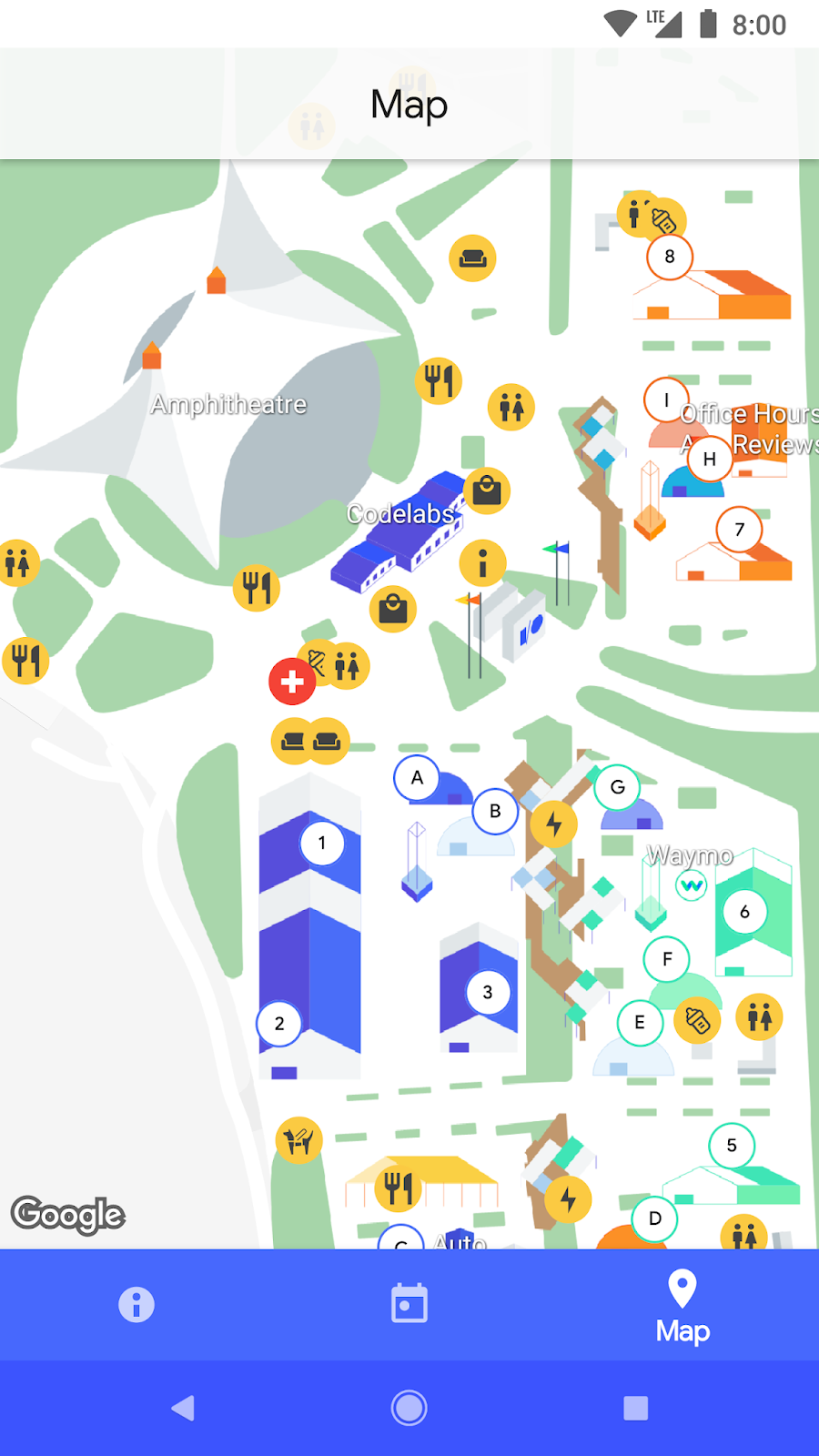The width and height of the screenshot is (819, 1456).
Task: Tap the information point marker
Action: click(482, 563)
